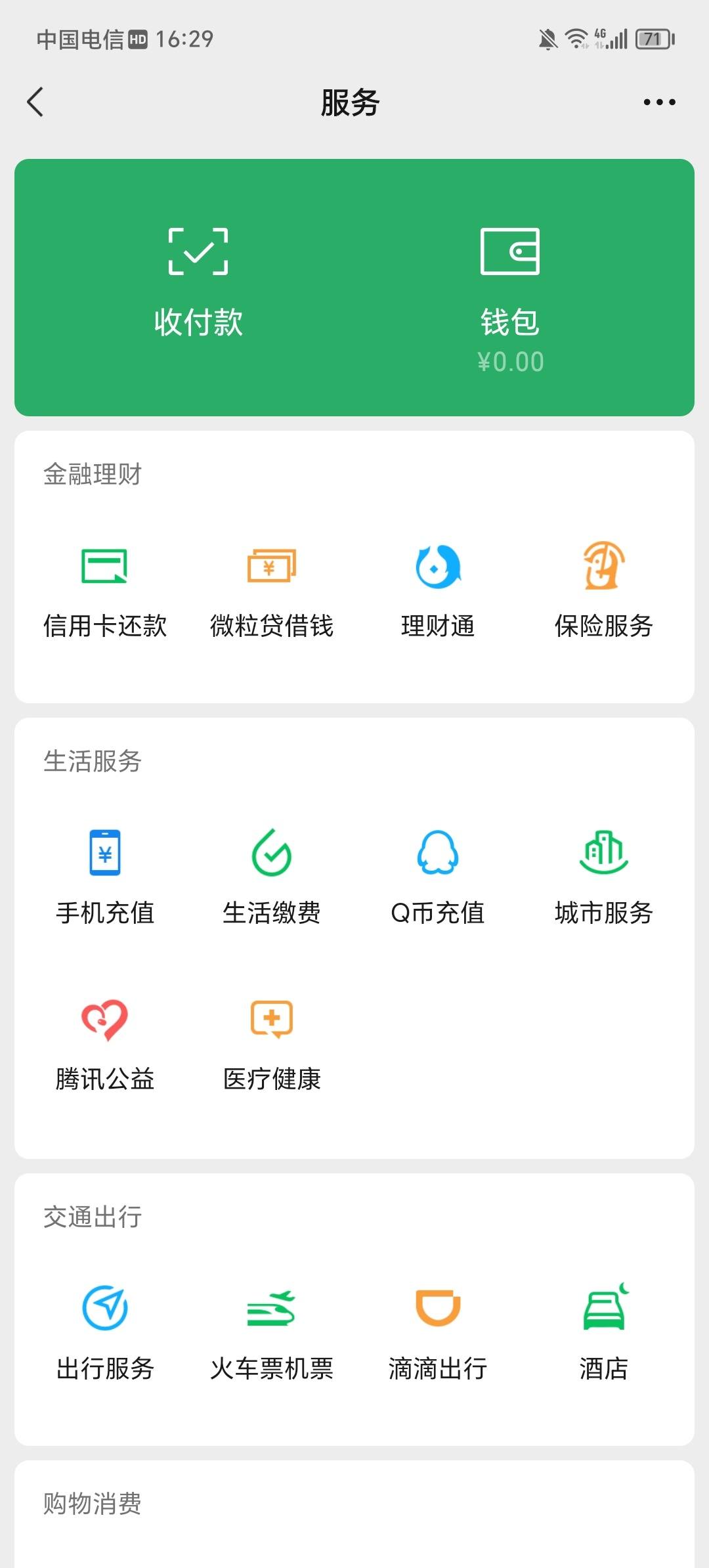Open the three-dot overflow menu

659,102
